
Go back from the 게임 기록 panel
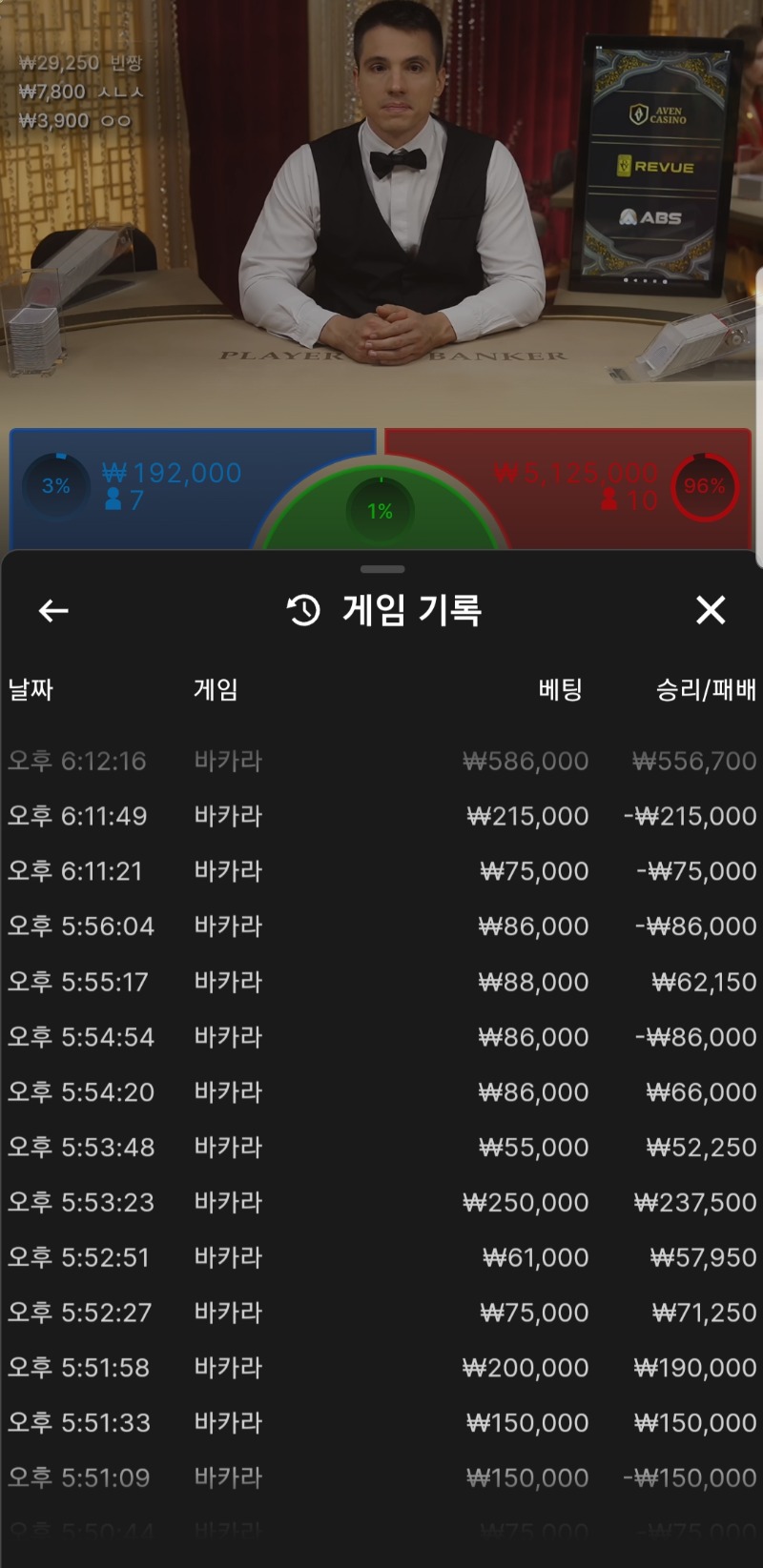point(53,610)
